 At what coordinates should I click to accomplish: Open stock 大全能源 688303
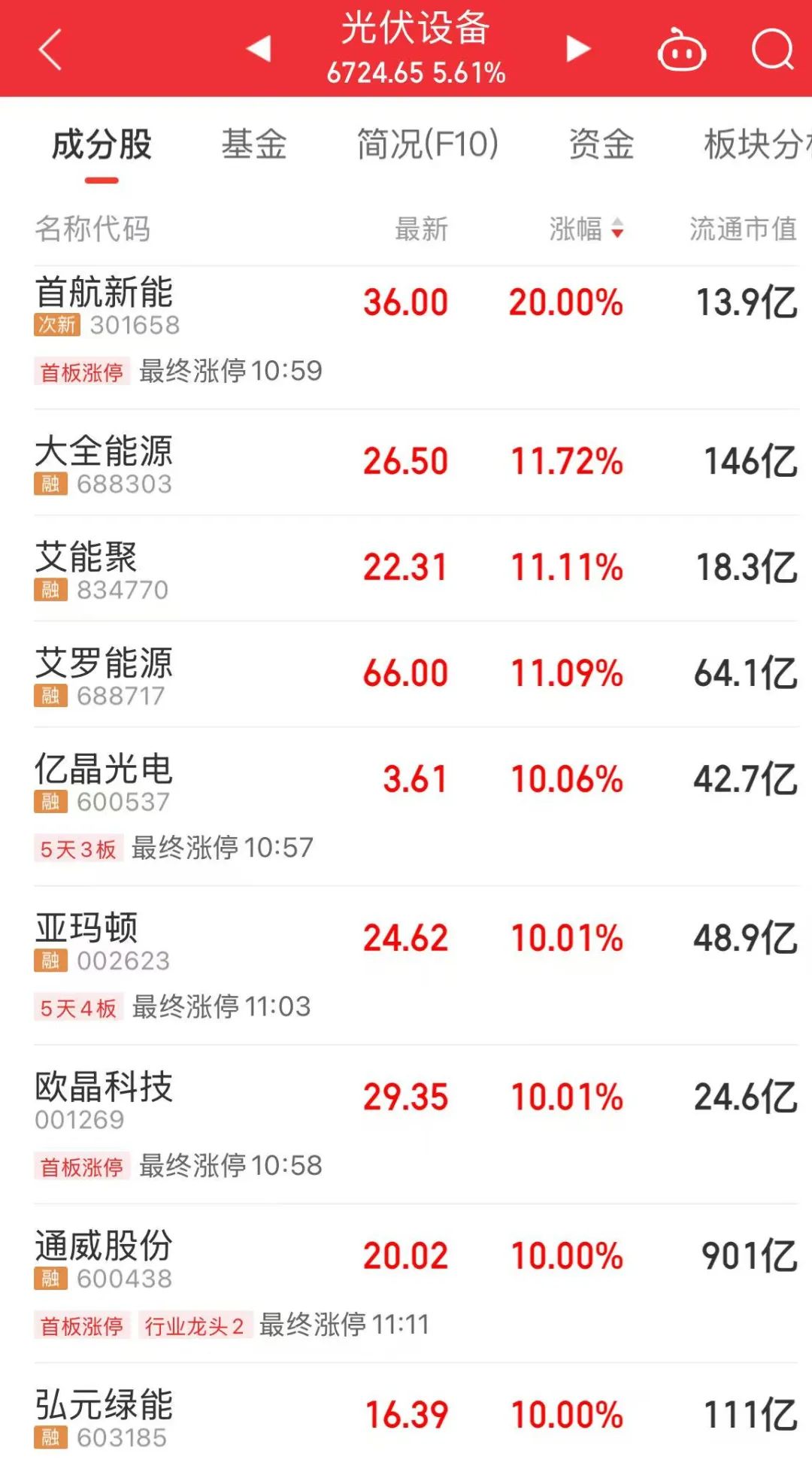416,463
